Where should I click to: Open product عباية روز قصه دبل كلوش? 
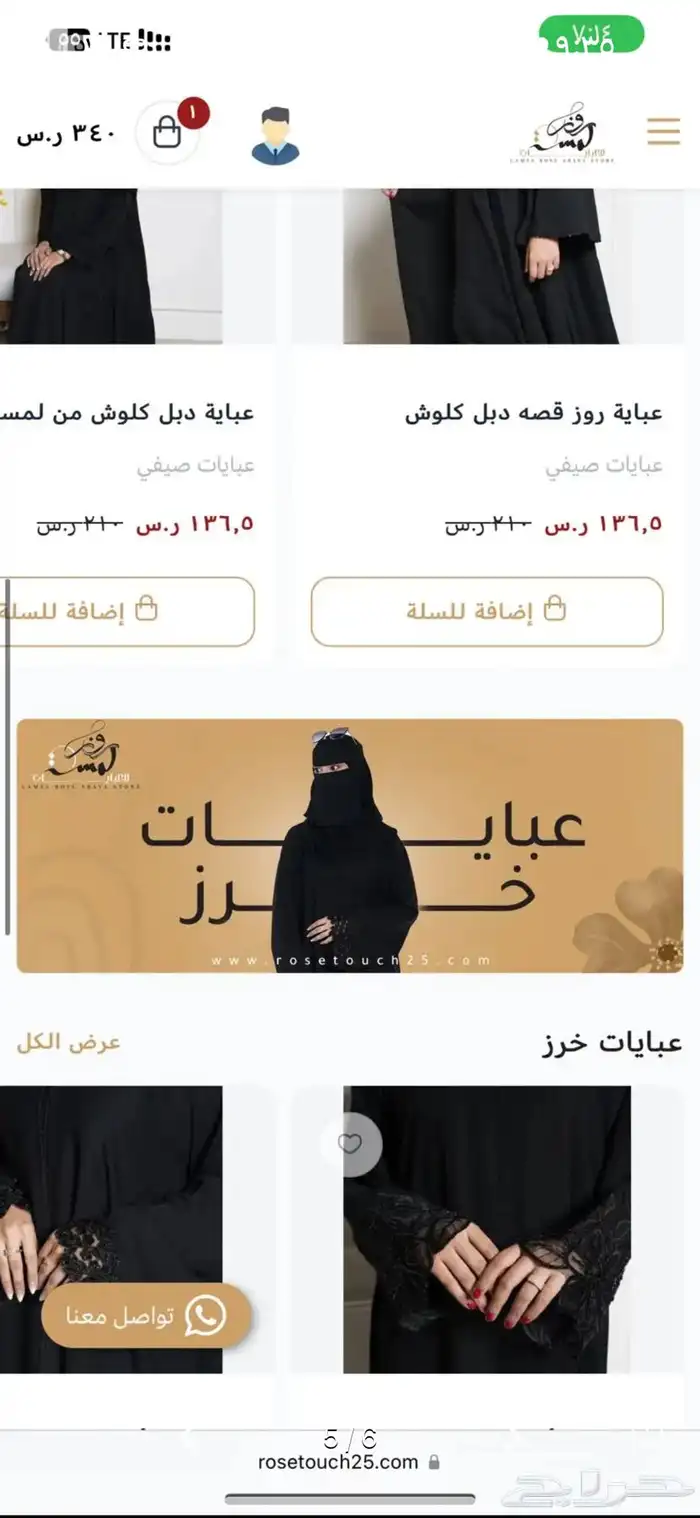coord(534,413)
